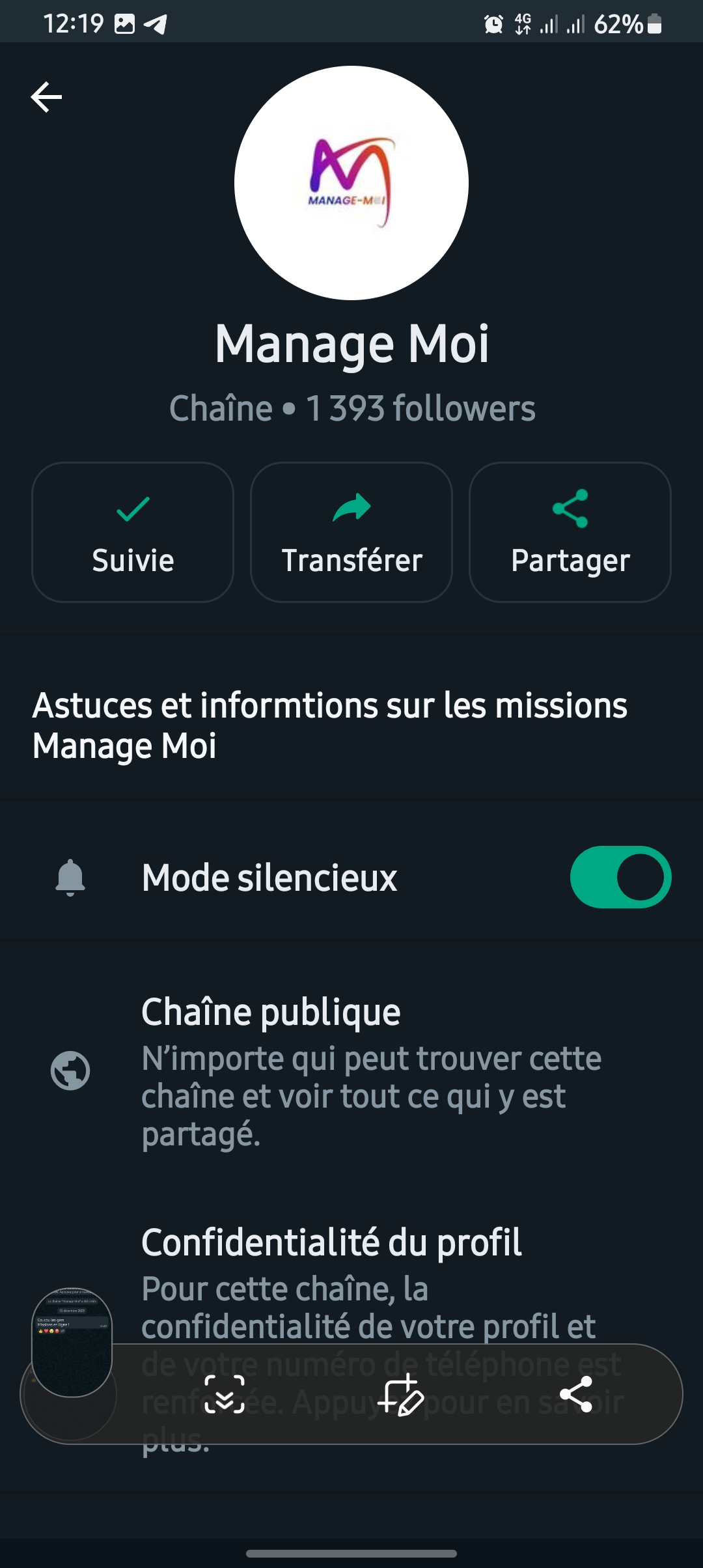The height and width of the screenshot is (1568, 703).
Task: Go back using the arrow icon
Action: (x=46, y=97)
